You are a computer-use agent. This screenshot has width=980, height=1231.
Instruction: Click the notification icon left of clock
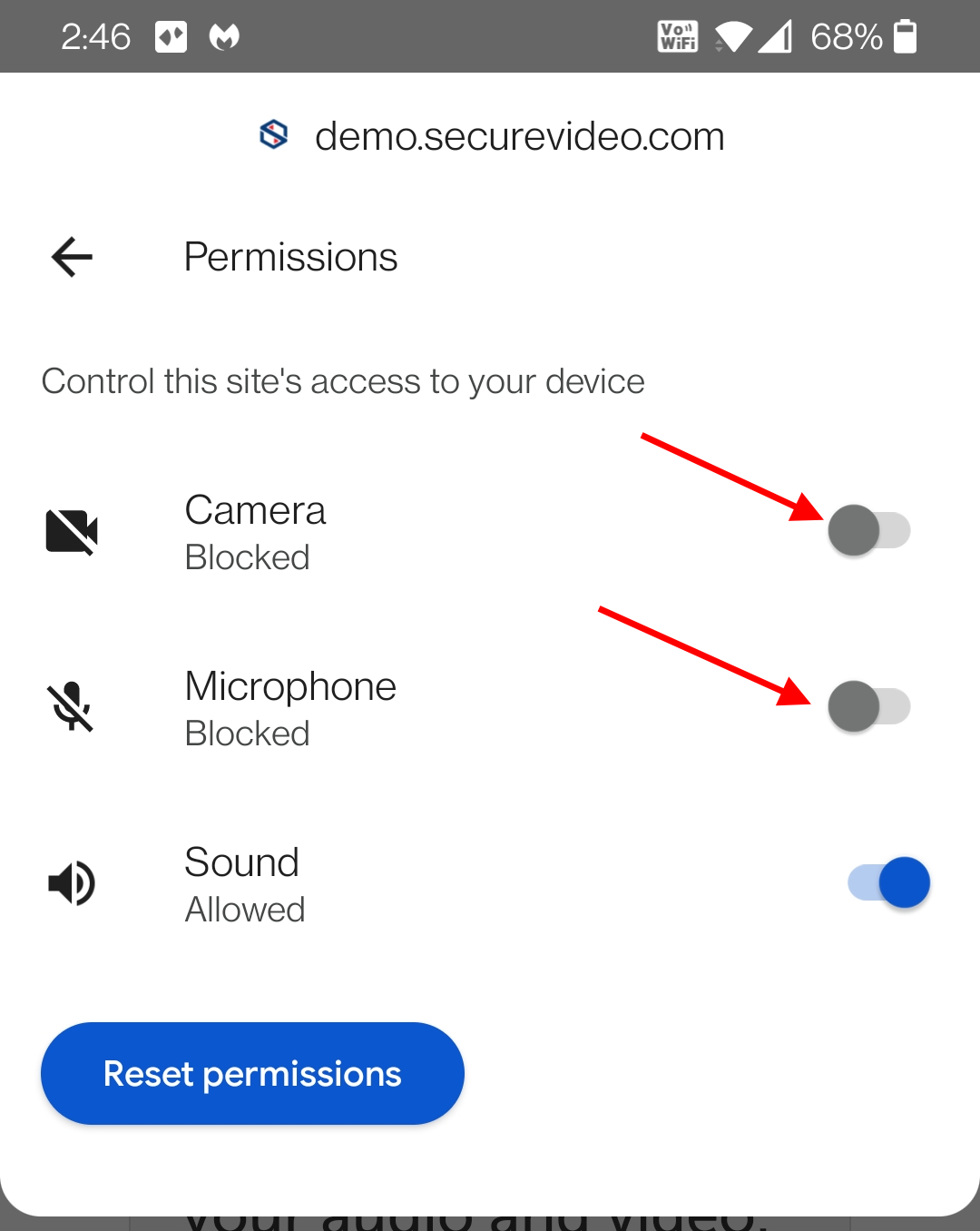[171, 36]
